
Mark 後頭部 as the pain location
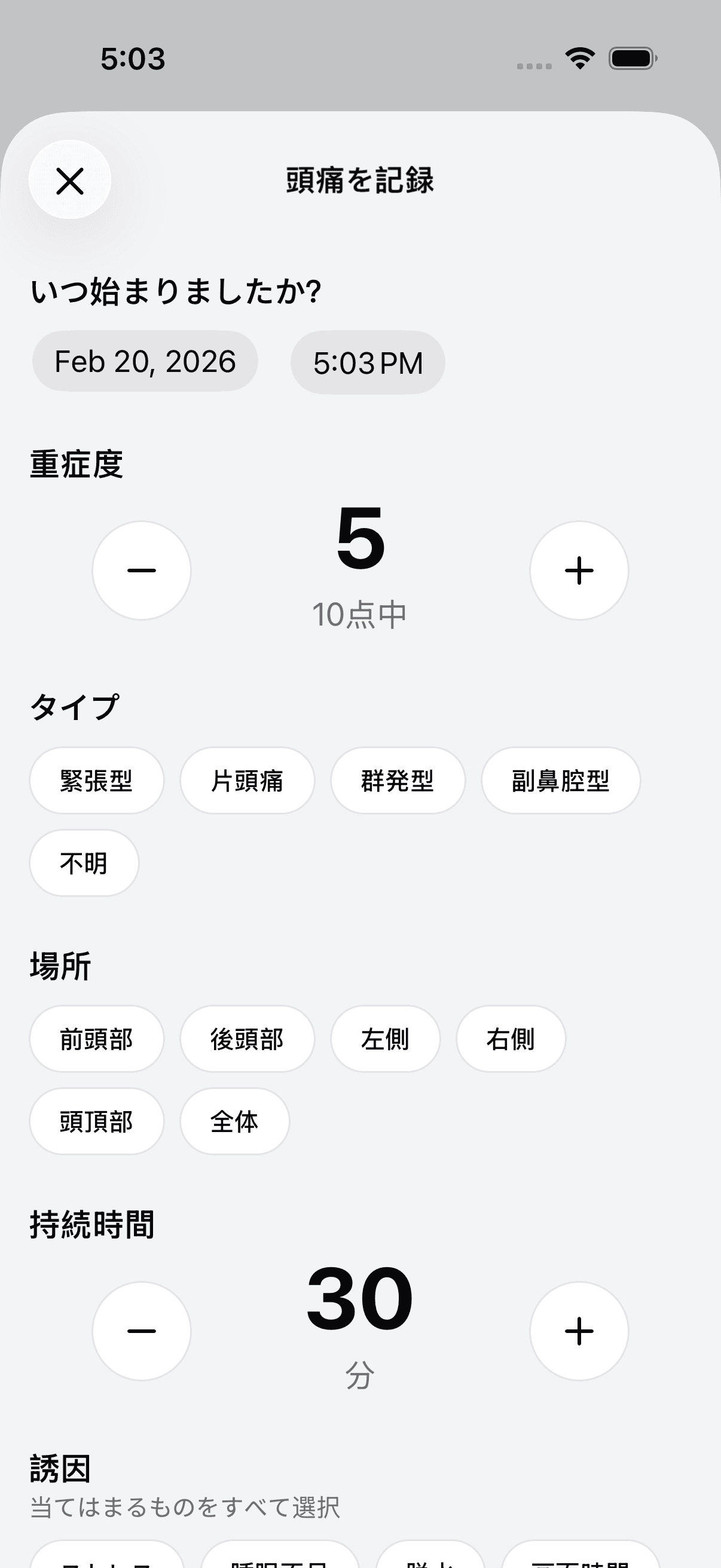246,1039
